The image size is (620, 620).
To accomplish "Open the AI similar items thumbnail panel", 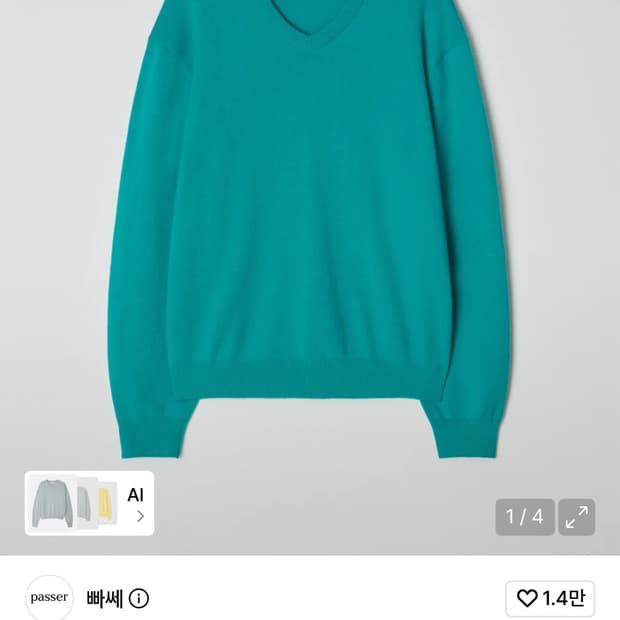I will click(x=89, y=503).
